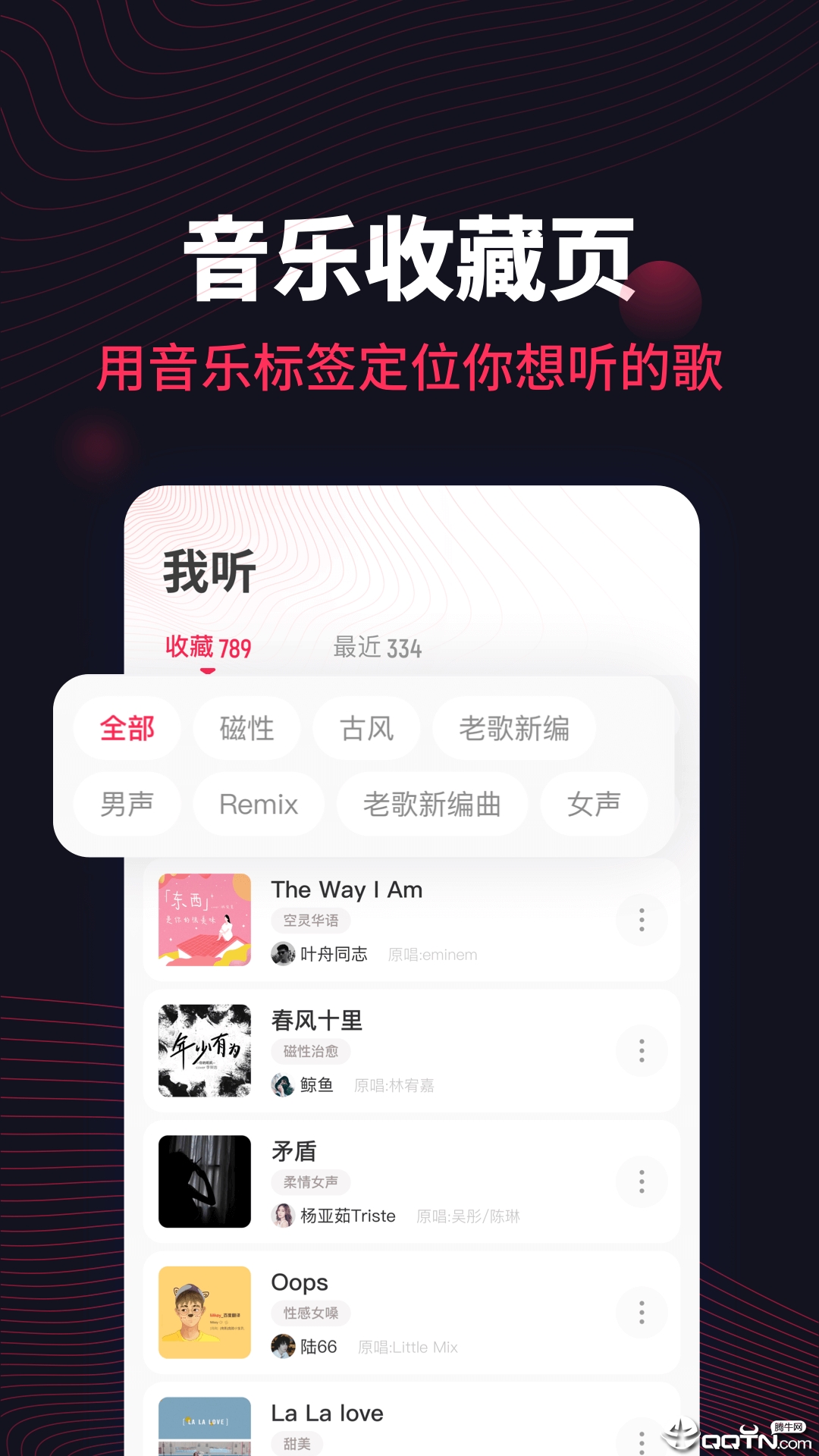Screen dimensions: 819x1456
Task: Select the 全部 filter button
Action: tap(127, 727)
